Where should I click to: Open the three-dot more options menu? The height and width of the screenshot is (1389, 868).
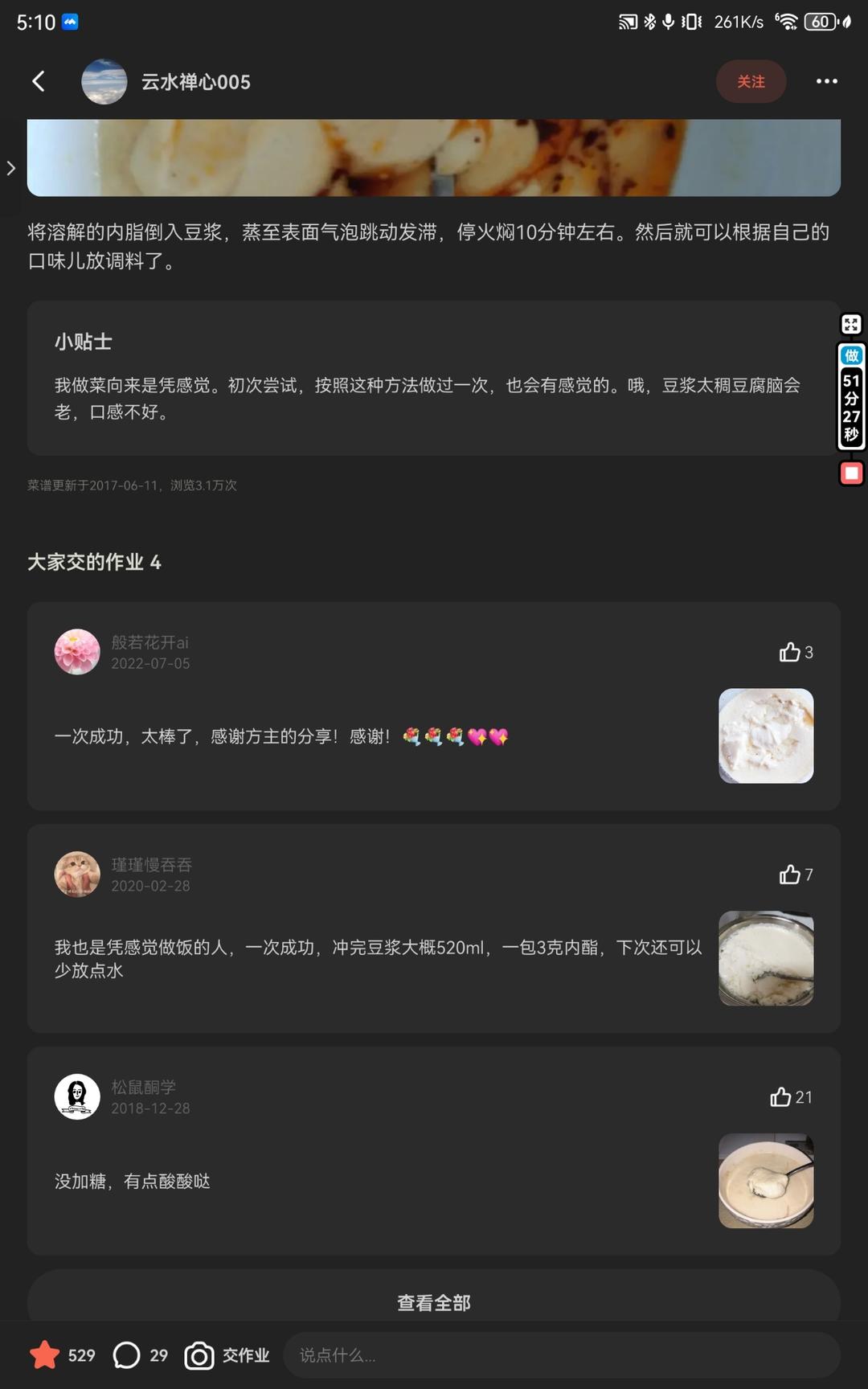click(826, 81)
